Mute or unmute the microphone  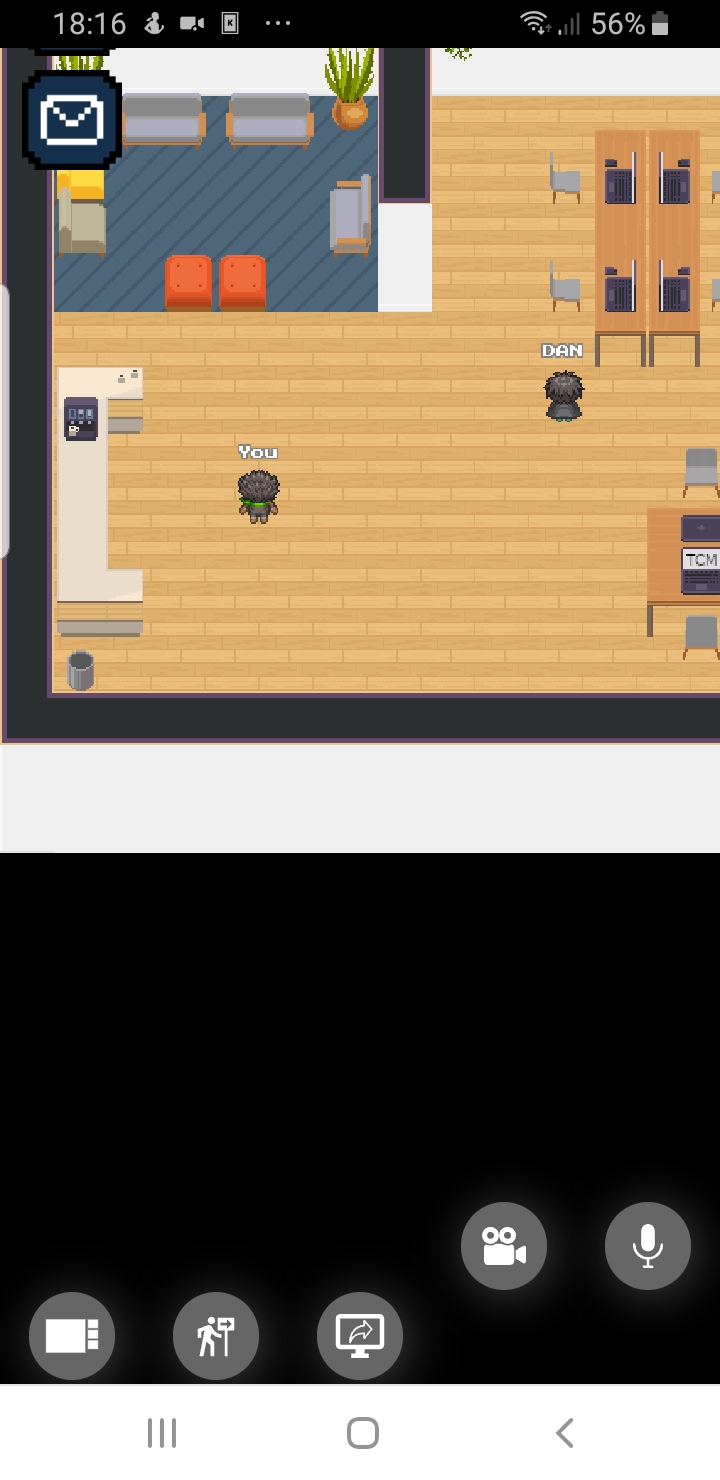click(x=648, y=1246)
